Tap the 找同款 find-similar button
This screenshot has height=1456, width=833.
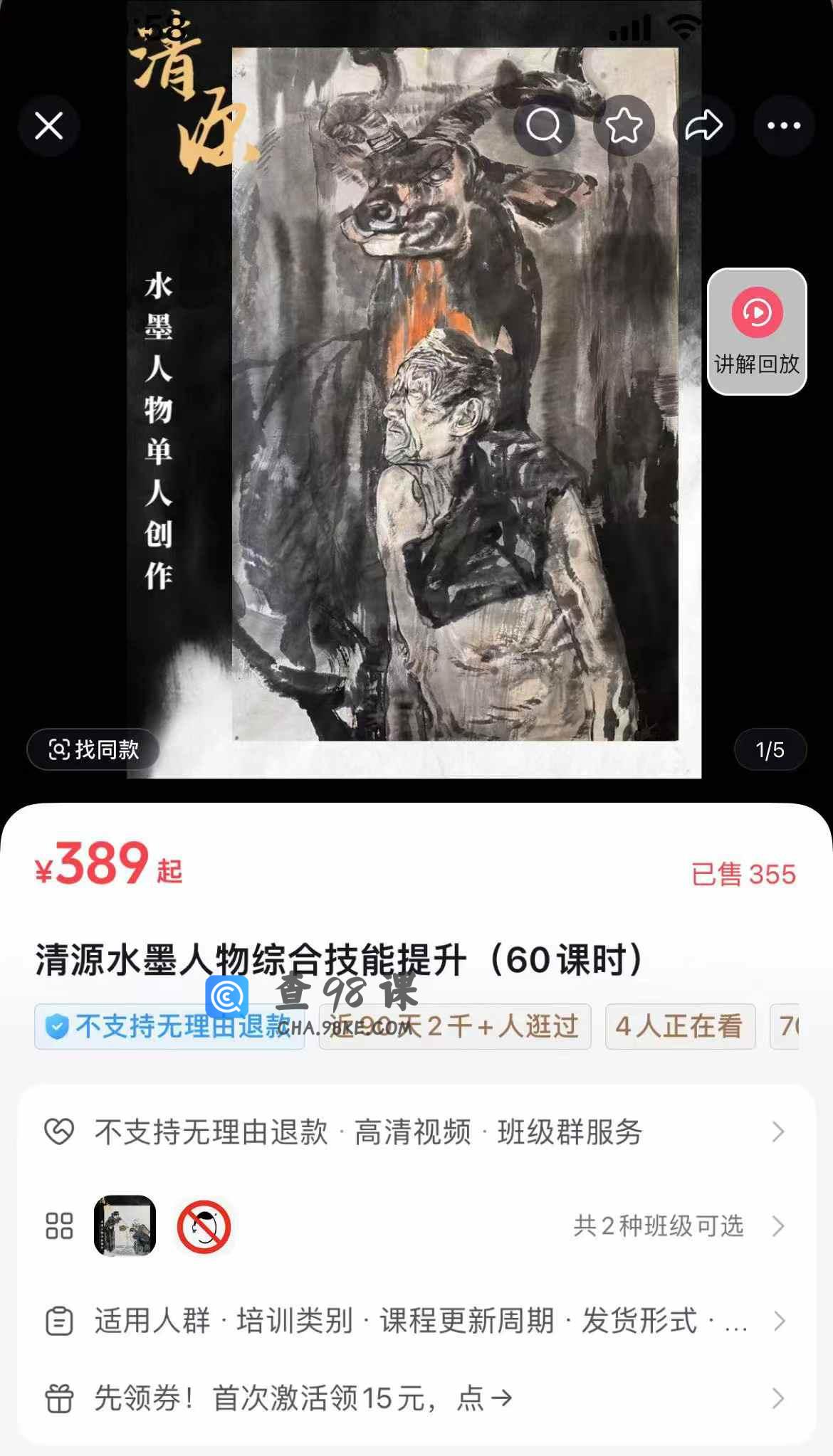tap(93, 749)
